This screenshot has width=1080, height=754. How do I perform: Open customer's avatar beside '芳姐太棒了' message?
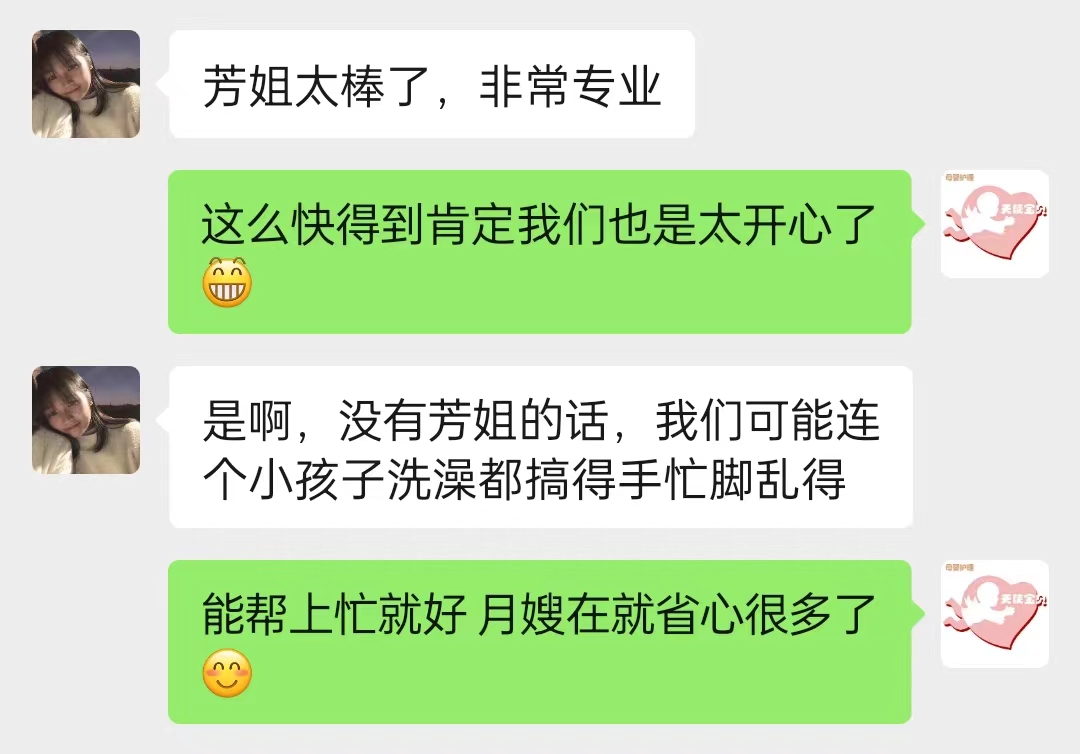click(86, 84)
